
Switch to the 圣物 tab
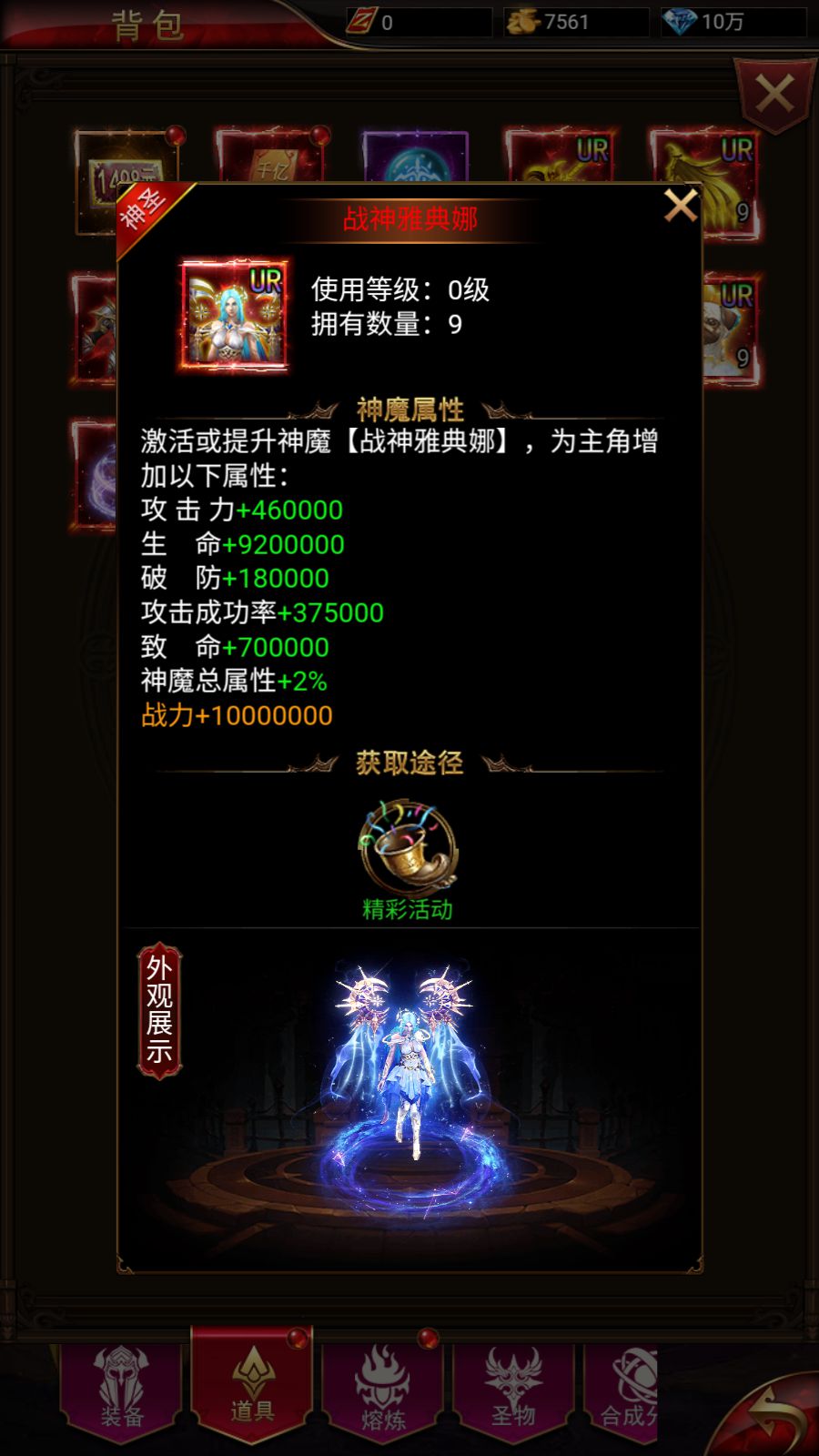[x=514, y=1389]
